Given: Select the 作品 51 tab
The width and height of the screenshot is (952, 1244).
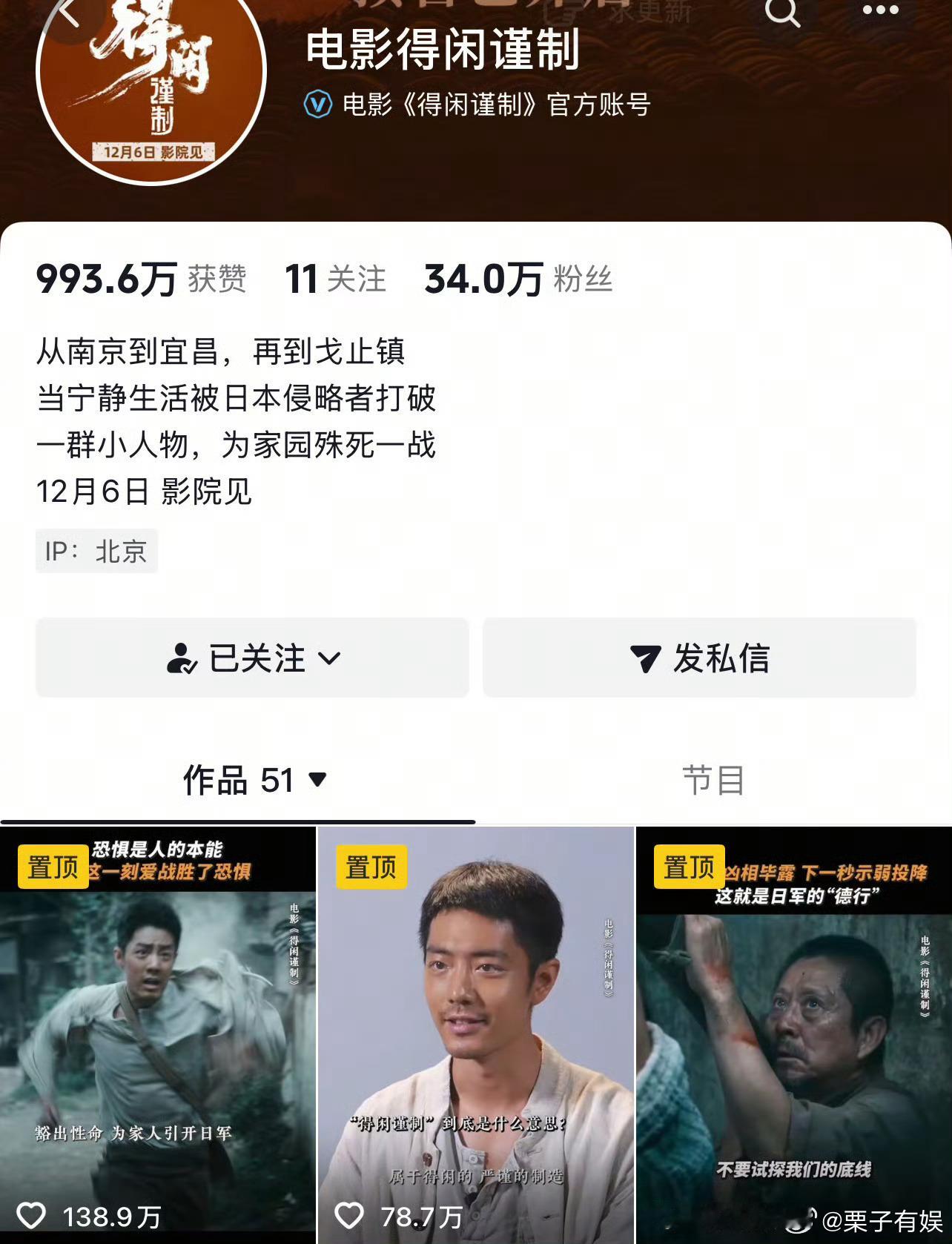Looking at the screenshot, I should coord(238,781).
